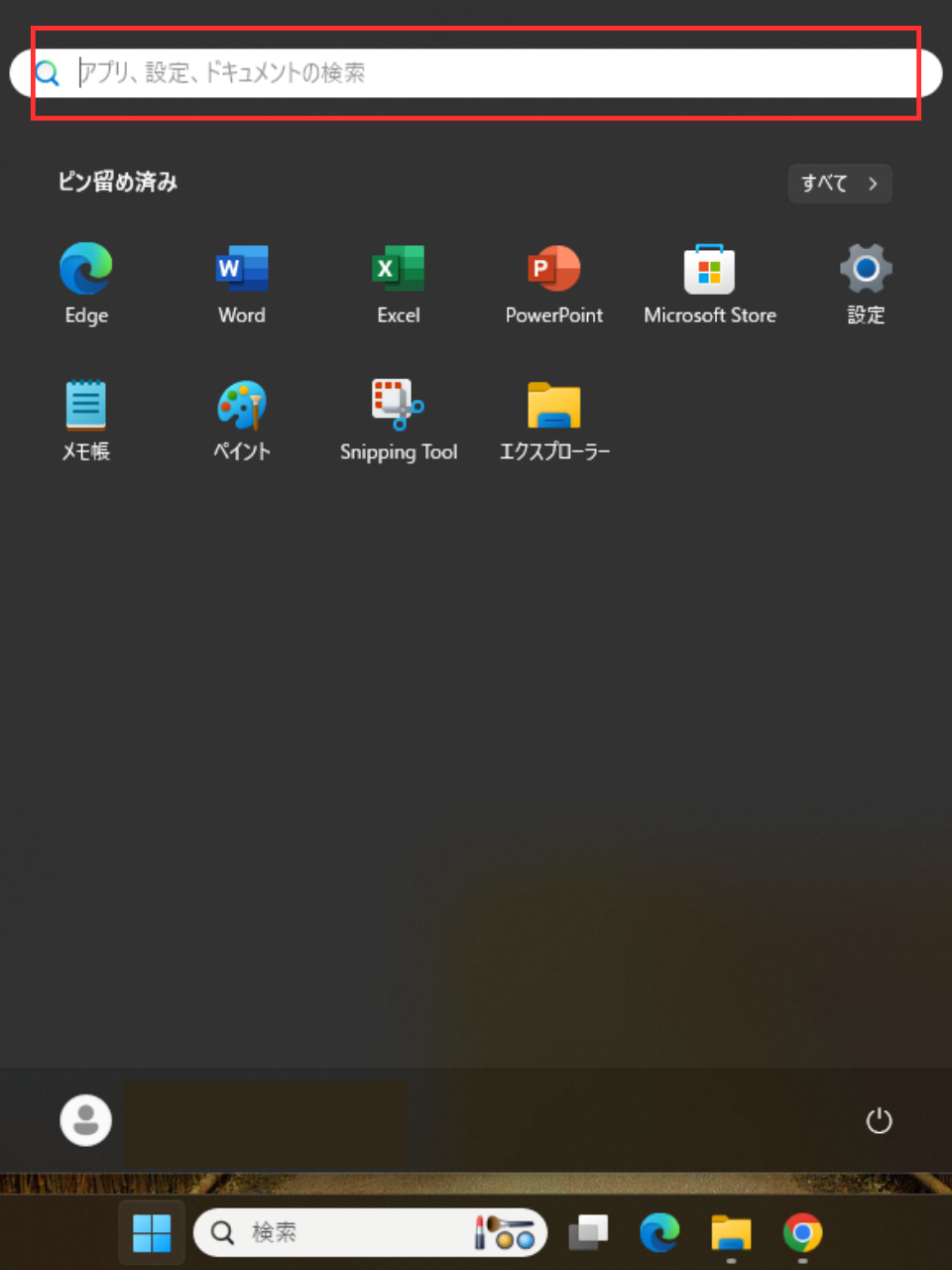Open the user account menu

(x=86, y=1121)
